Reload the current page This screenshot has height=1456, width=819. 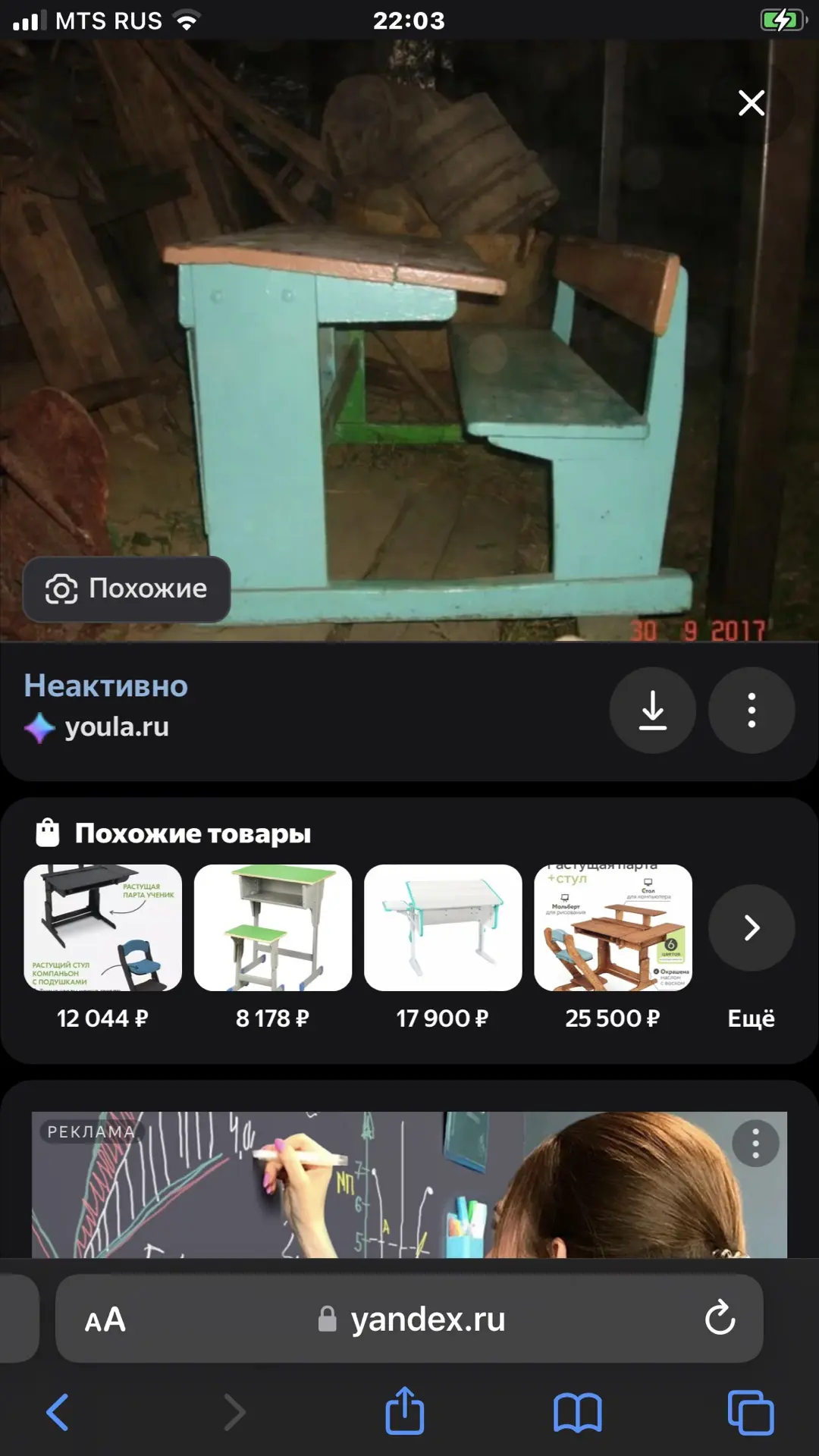coord(720,1319)
